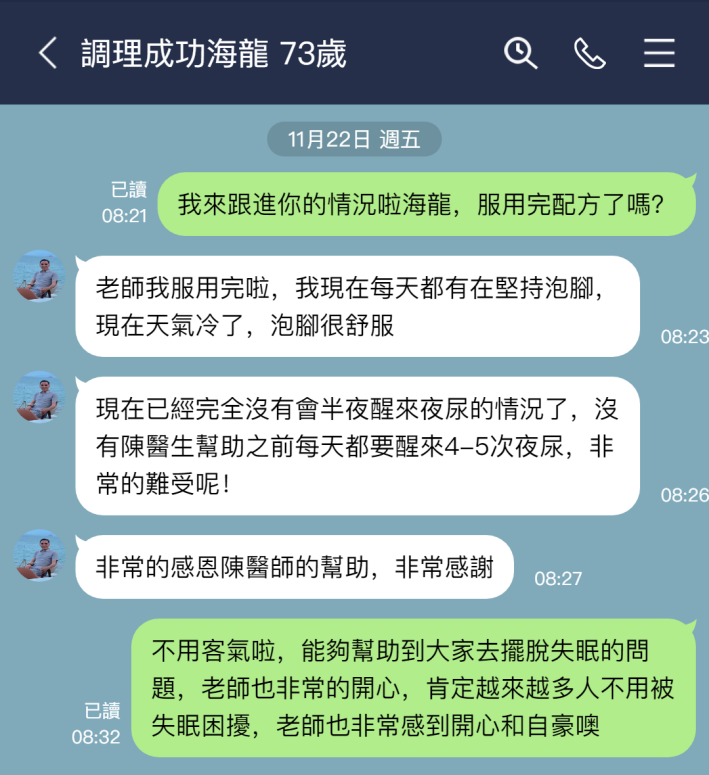The image size is (709, 775).
Task: Start a voice call with 海龍
Action: (x=589, y=53)
